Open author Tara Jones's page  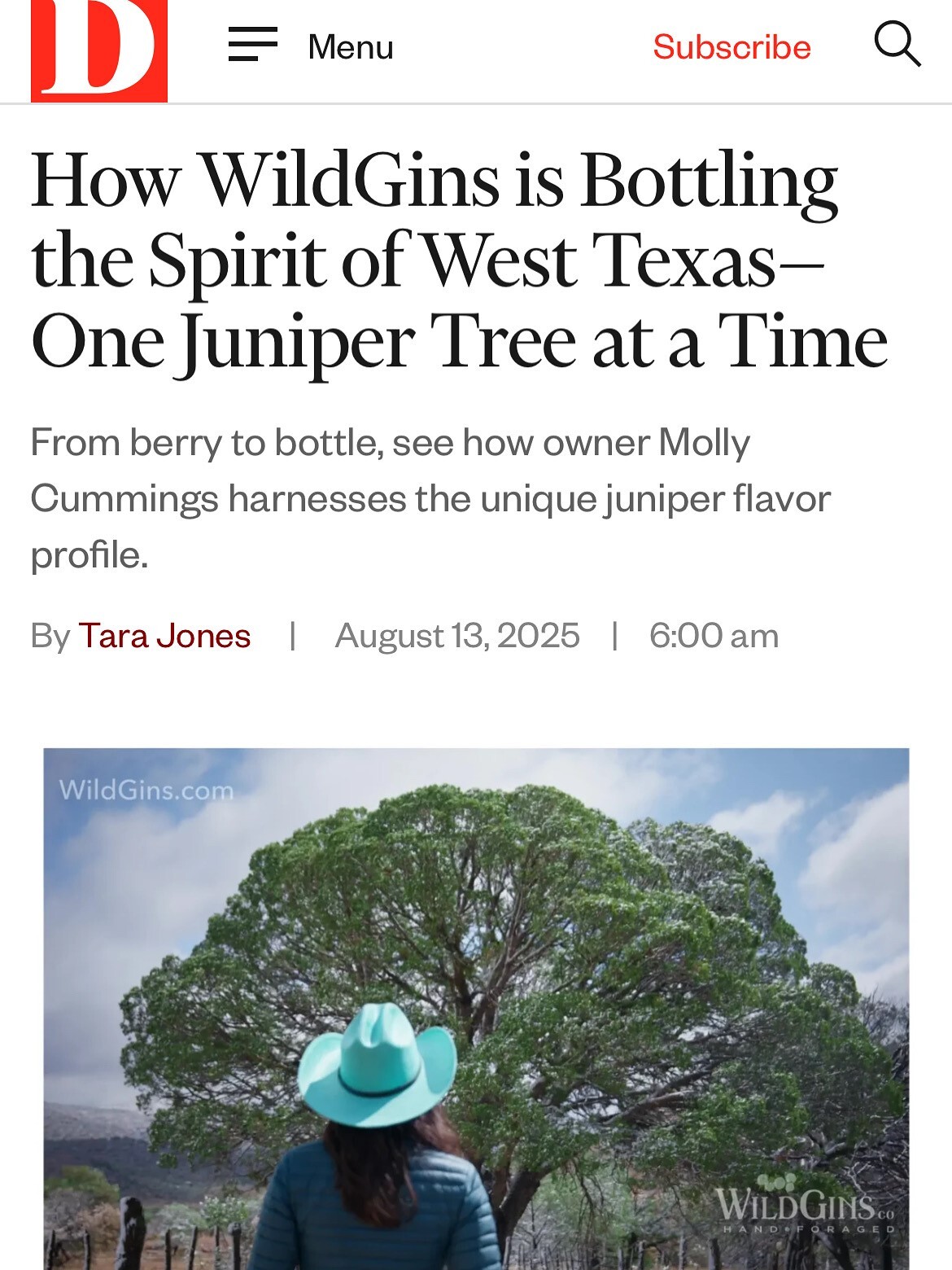coord(164,636)
